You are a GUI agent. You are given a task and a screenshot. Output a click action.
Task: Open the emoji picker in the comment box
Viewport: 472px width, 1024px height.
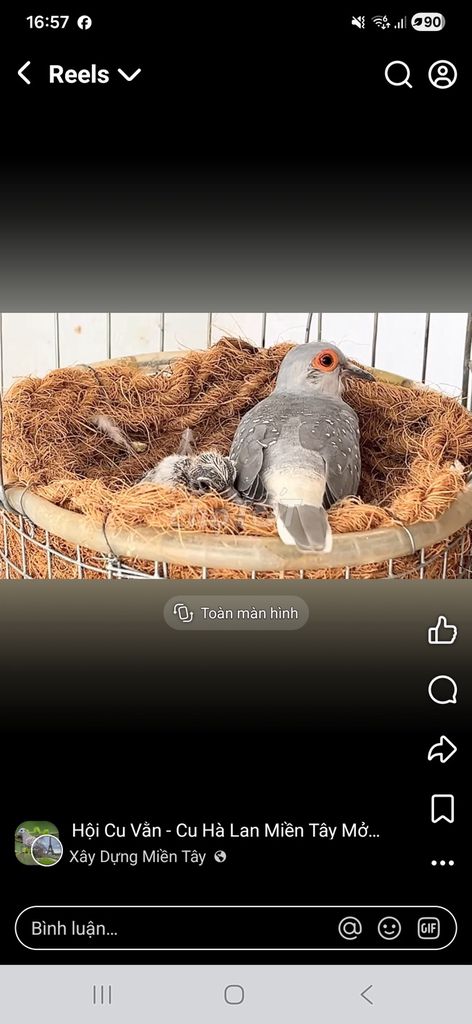click(x=389, y=928)
